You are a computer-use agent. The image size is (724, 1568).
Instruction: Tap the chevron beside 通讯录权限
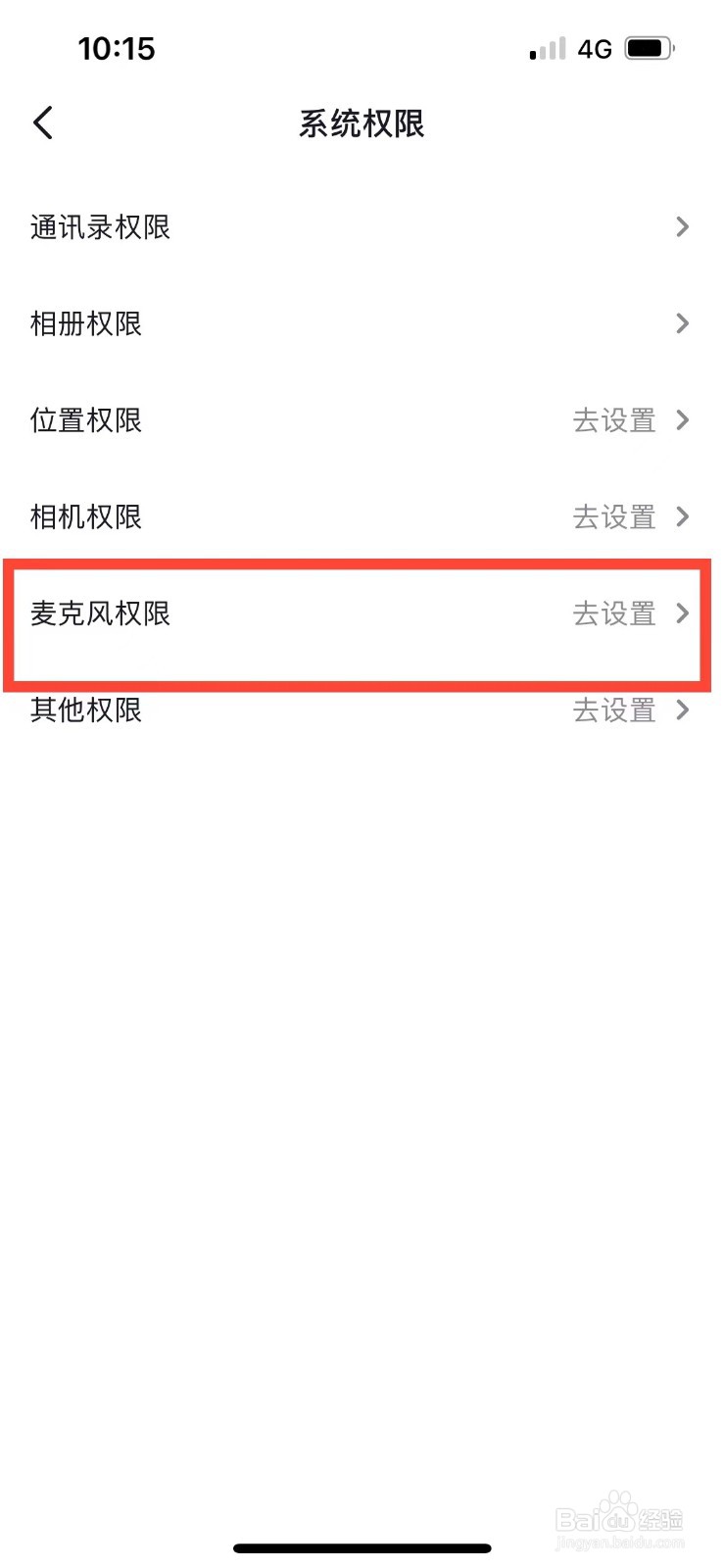click(683, 226)
